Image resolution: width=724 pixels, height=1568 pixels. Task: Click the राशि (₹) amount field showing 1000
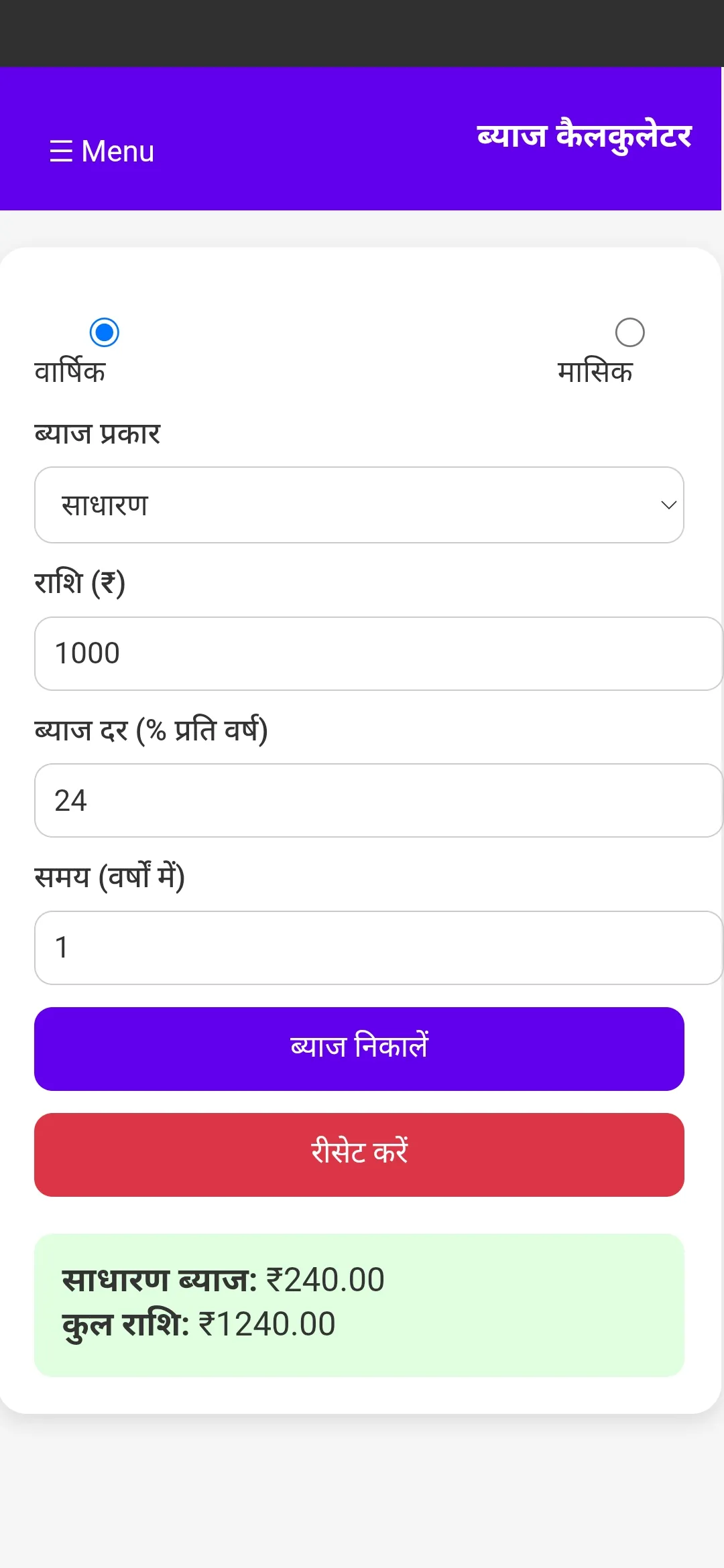click(x=360, y=653)
